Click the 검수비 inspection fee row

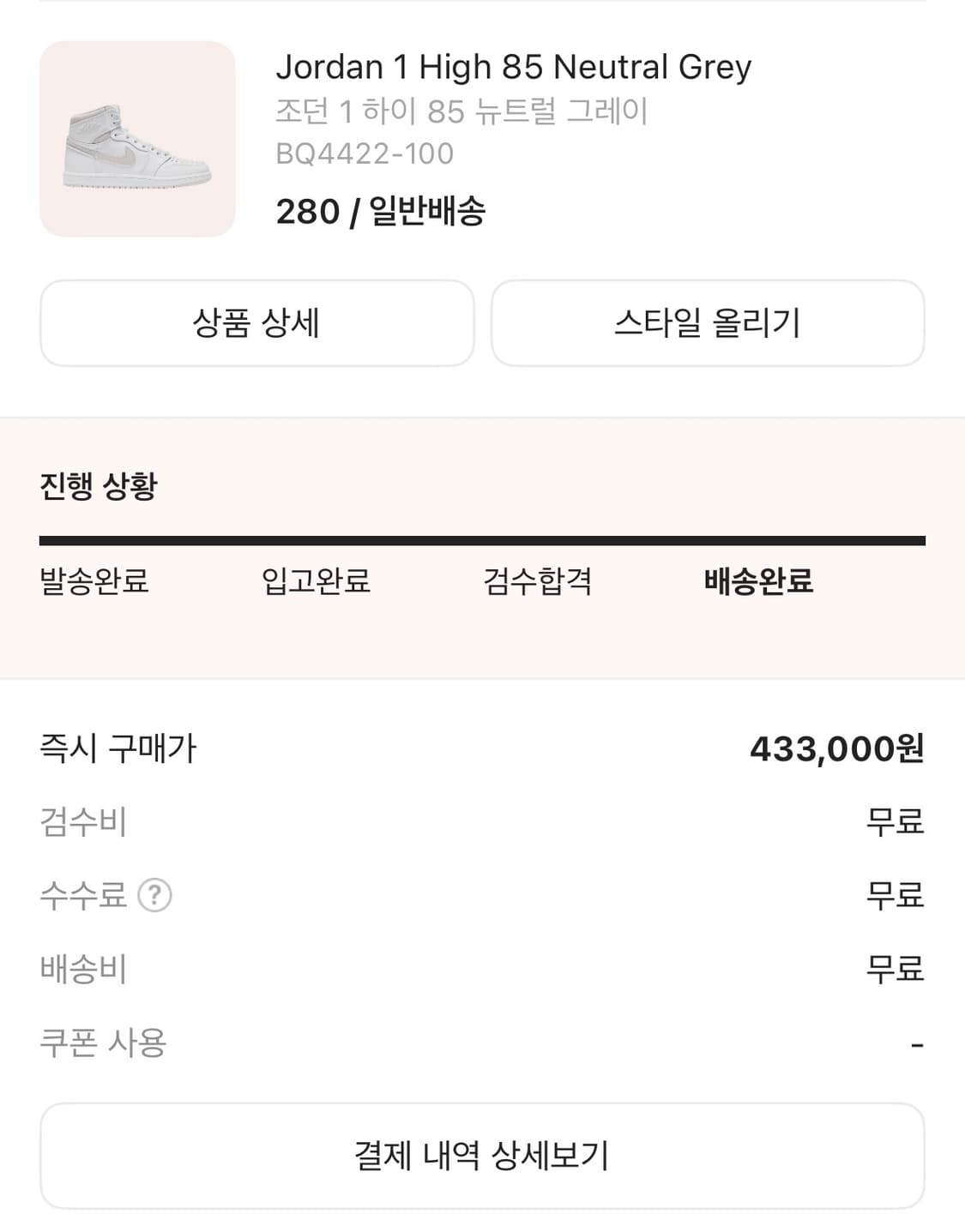pos(82,822)
